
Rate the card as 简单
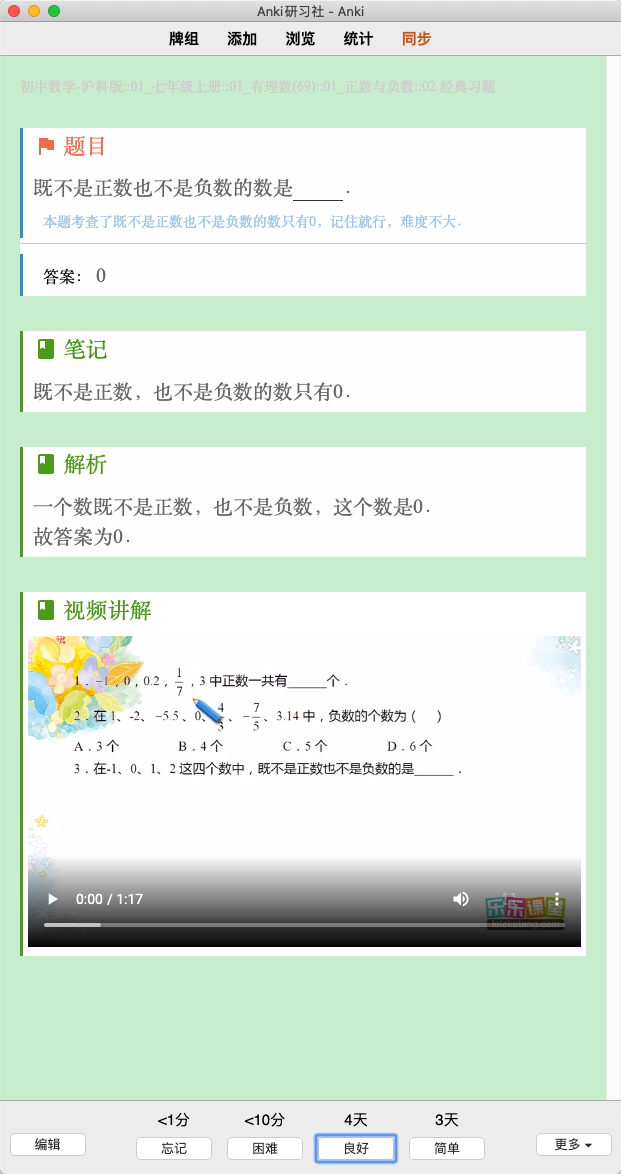(x=447, y=1148)
